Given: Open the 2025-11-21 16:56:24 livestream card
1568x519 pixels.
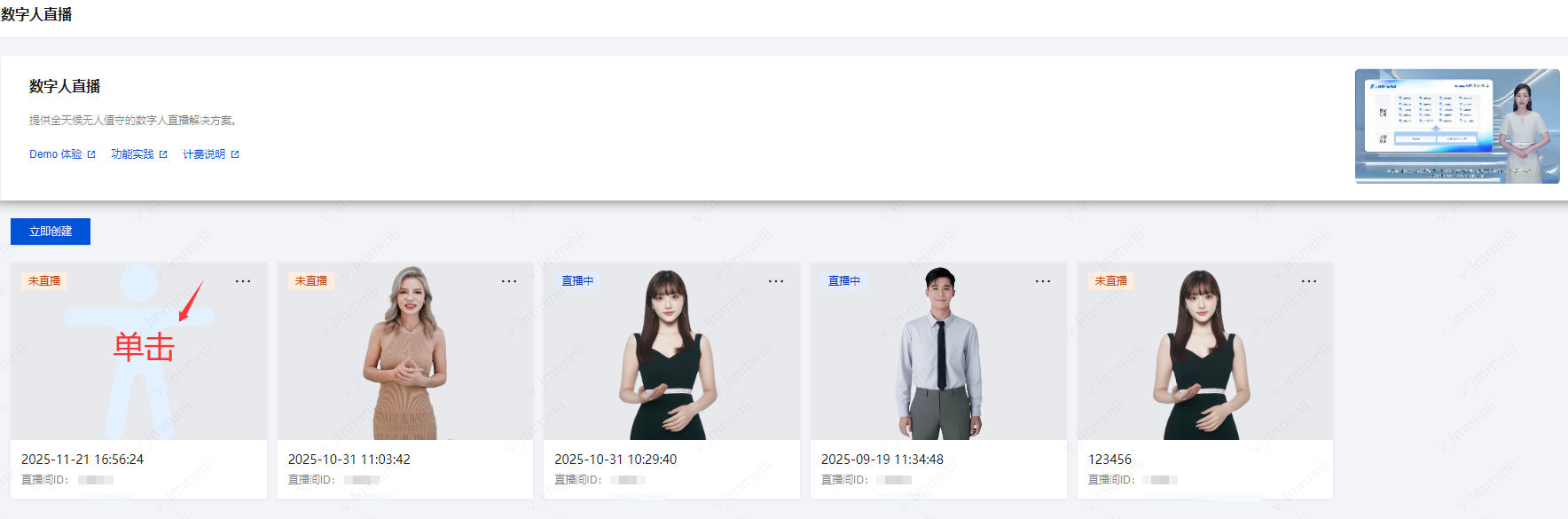Looking at the screenshot, I should 138,373.
